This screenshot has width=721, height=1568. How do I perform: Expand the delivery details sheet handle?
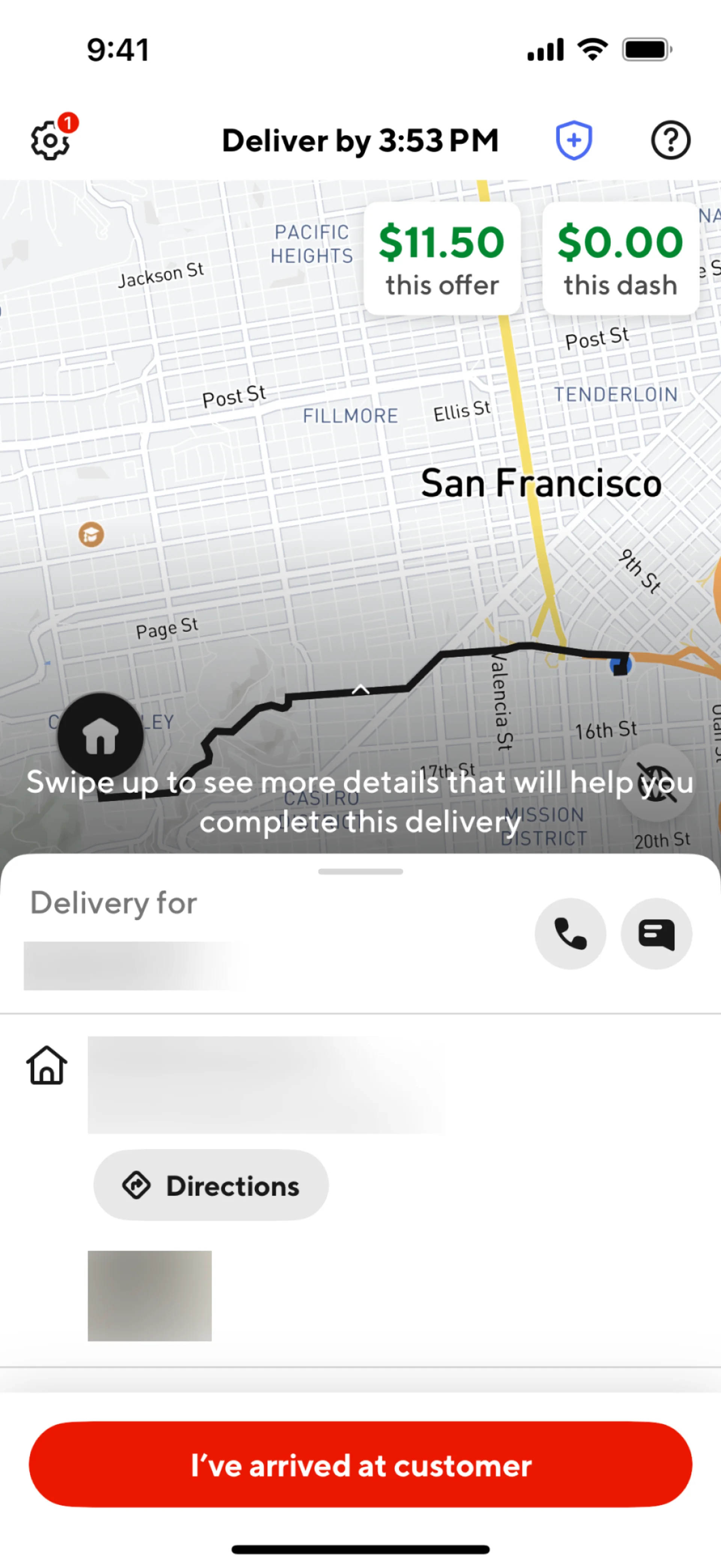[360, 872]
